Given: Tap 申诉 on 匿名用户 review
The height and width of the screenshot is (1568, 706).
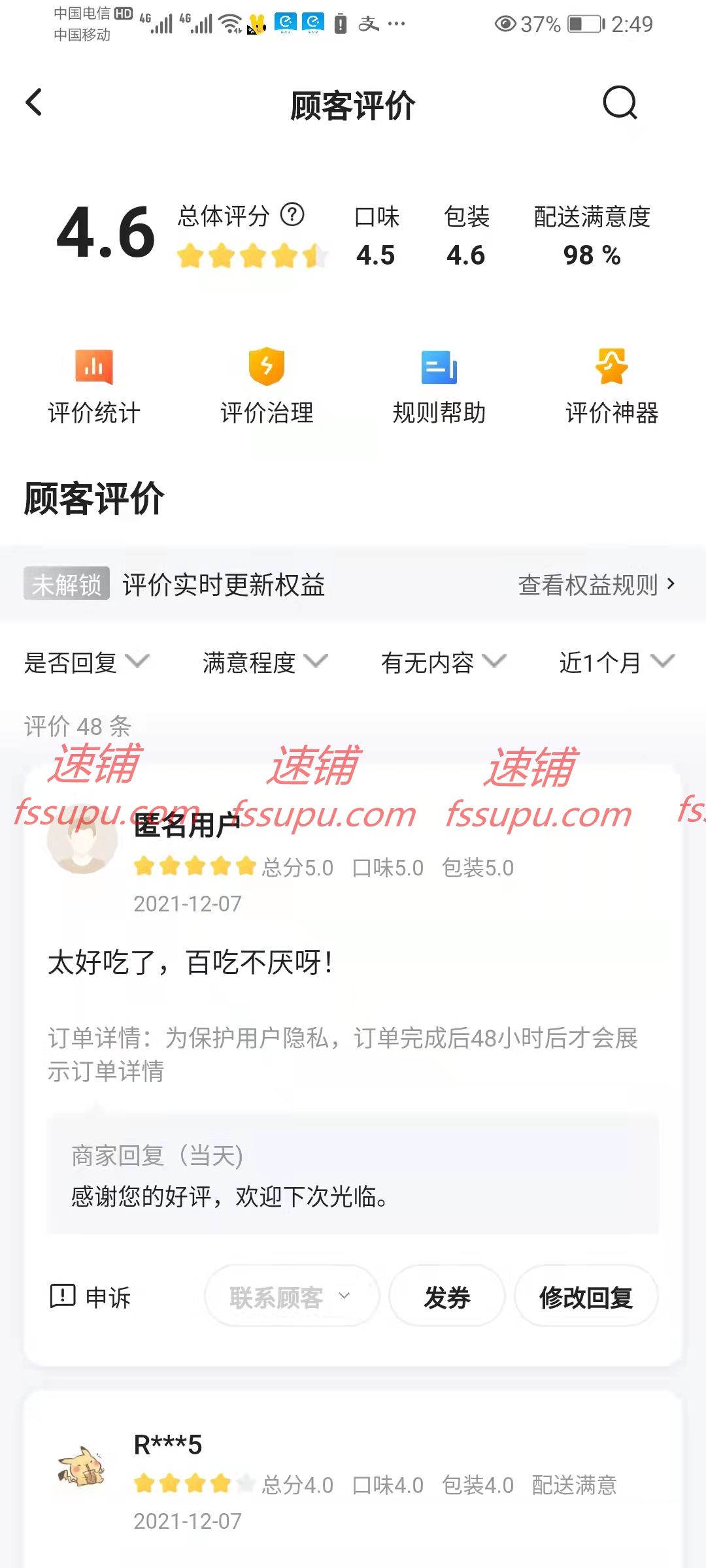Looking at the screenshot, I should (91, 1297).
